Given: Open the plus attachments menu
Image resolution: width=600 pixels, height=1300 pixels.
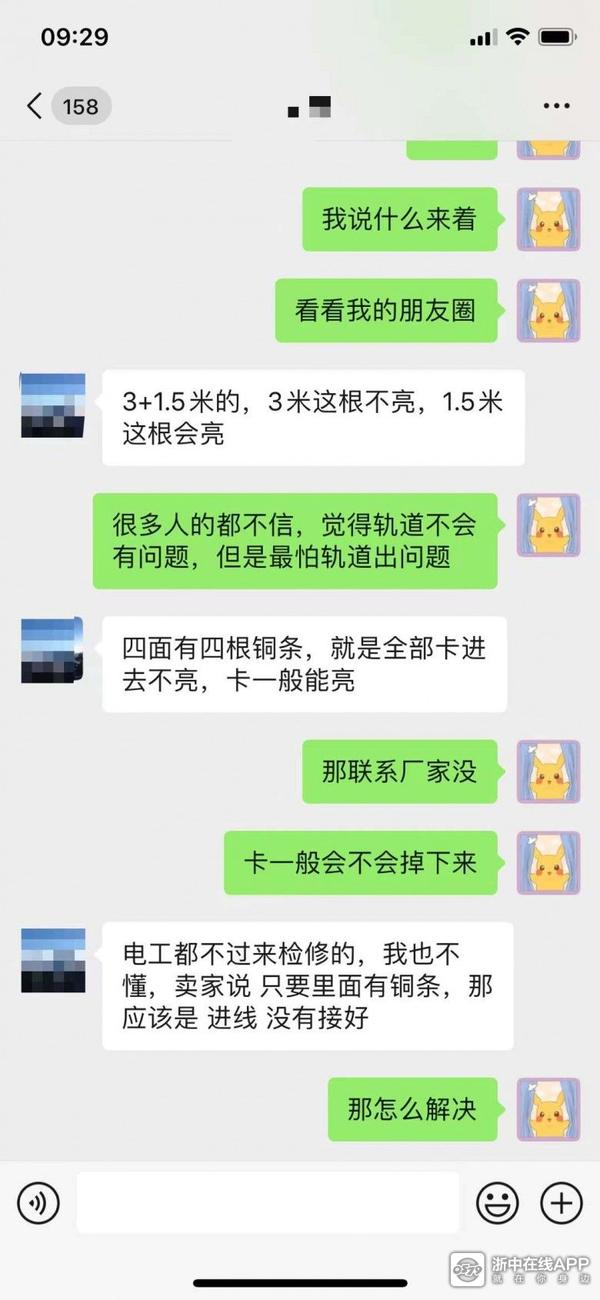Looking at the screenshot, I should pyautogui.click(x=561, y=1202).
